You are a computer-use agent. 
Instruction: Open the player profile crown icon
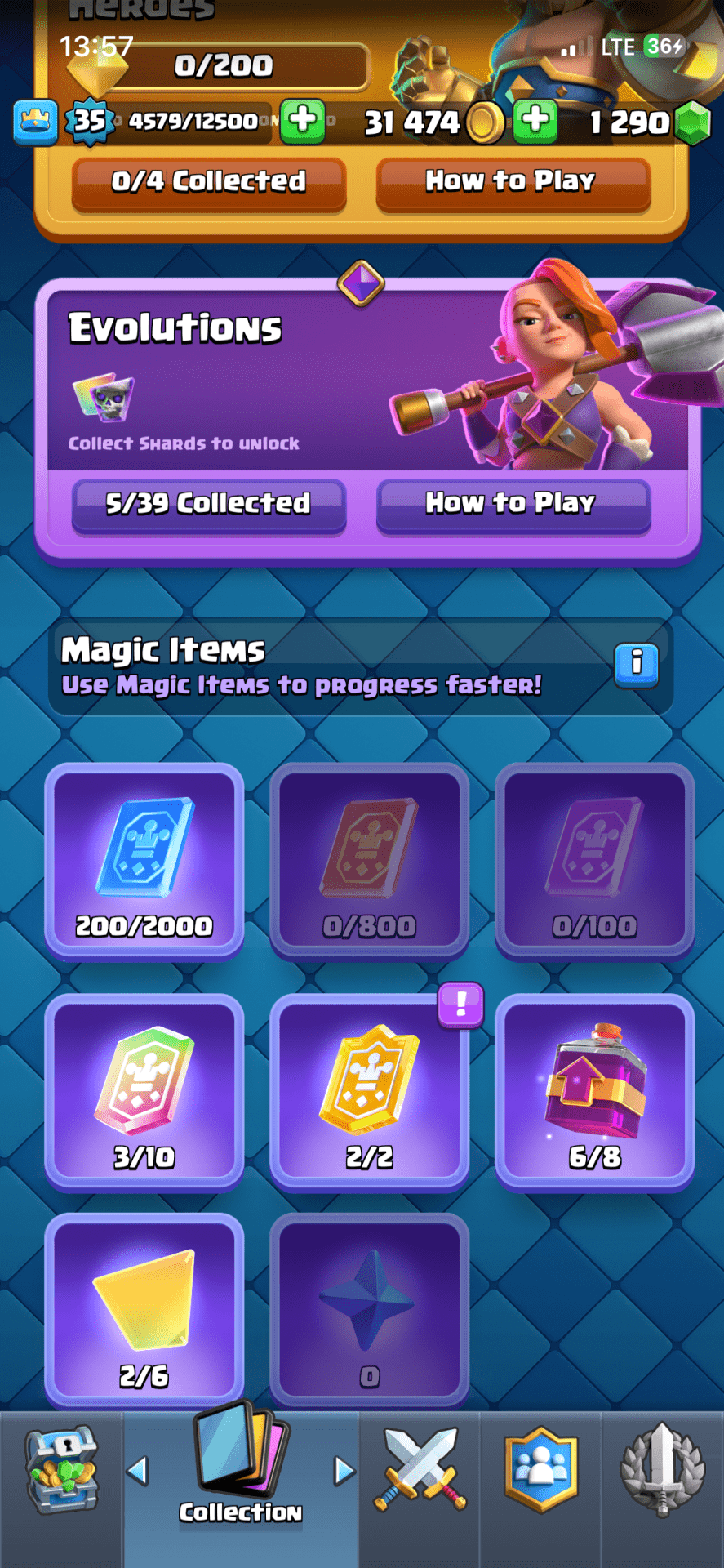(x=35, y=122)
